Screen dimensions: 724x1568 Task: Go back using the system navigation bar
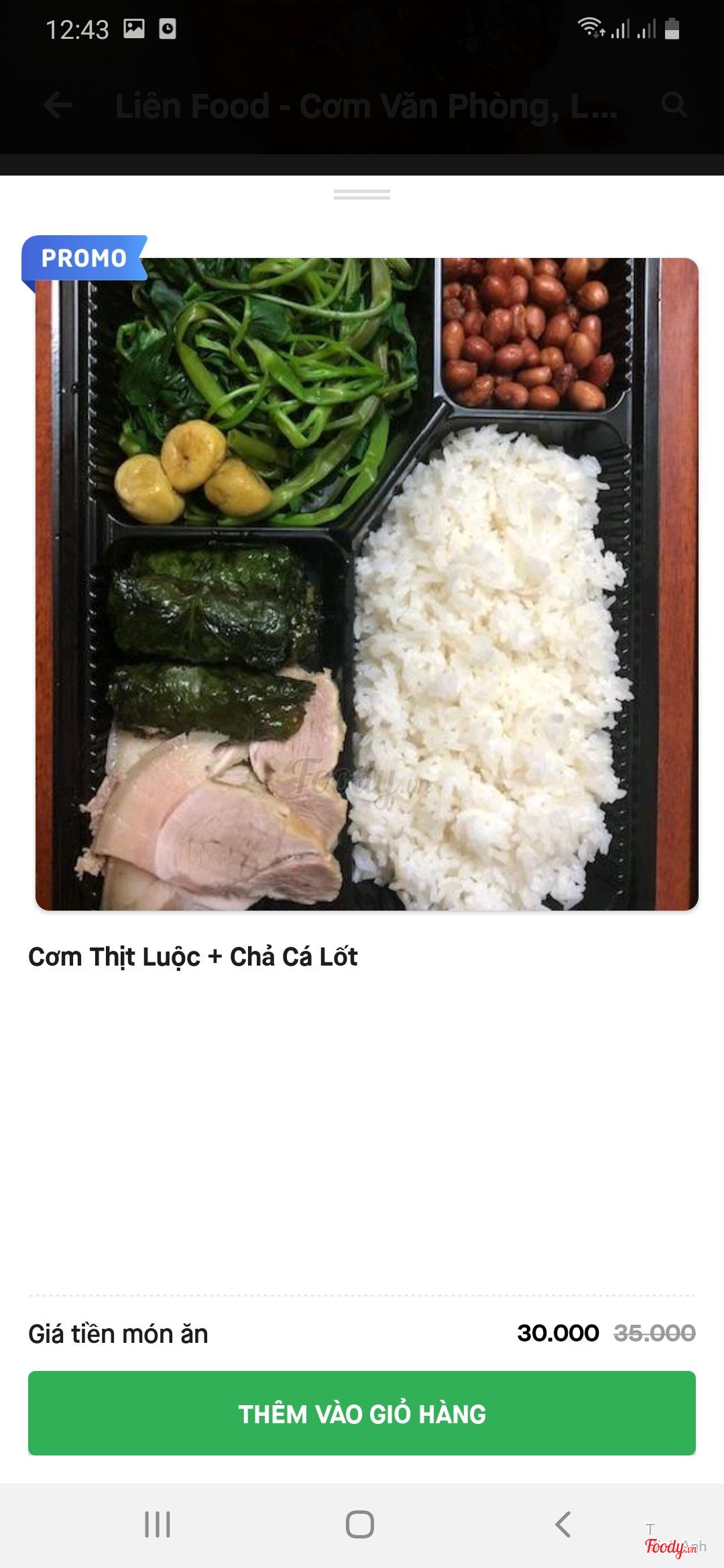coord(563,1524)
